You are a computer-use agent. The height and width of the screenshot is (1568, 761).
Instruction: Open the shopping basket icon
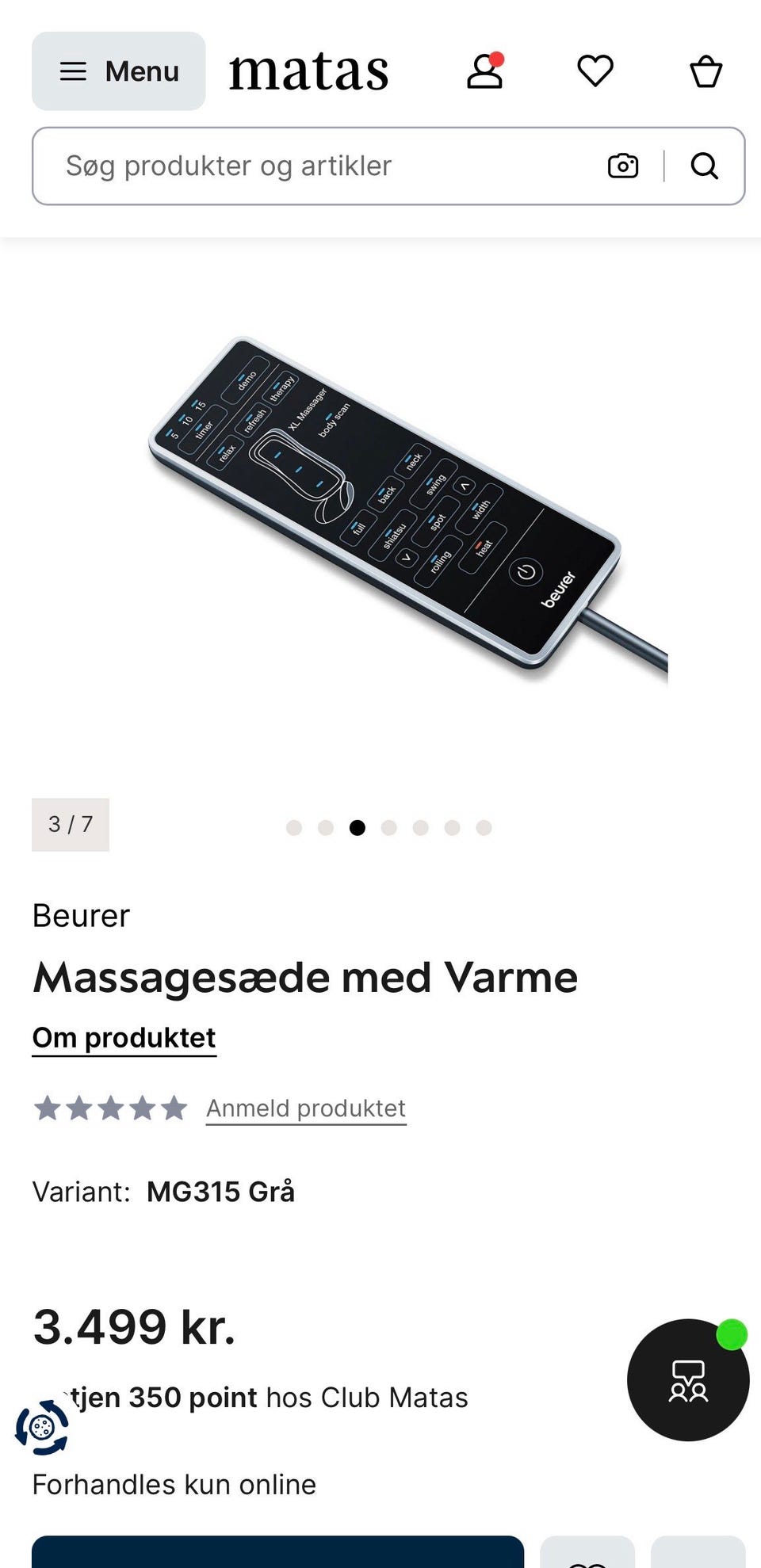click(704, 71)
